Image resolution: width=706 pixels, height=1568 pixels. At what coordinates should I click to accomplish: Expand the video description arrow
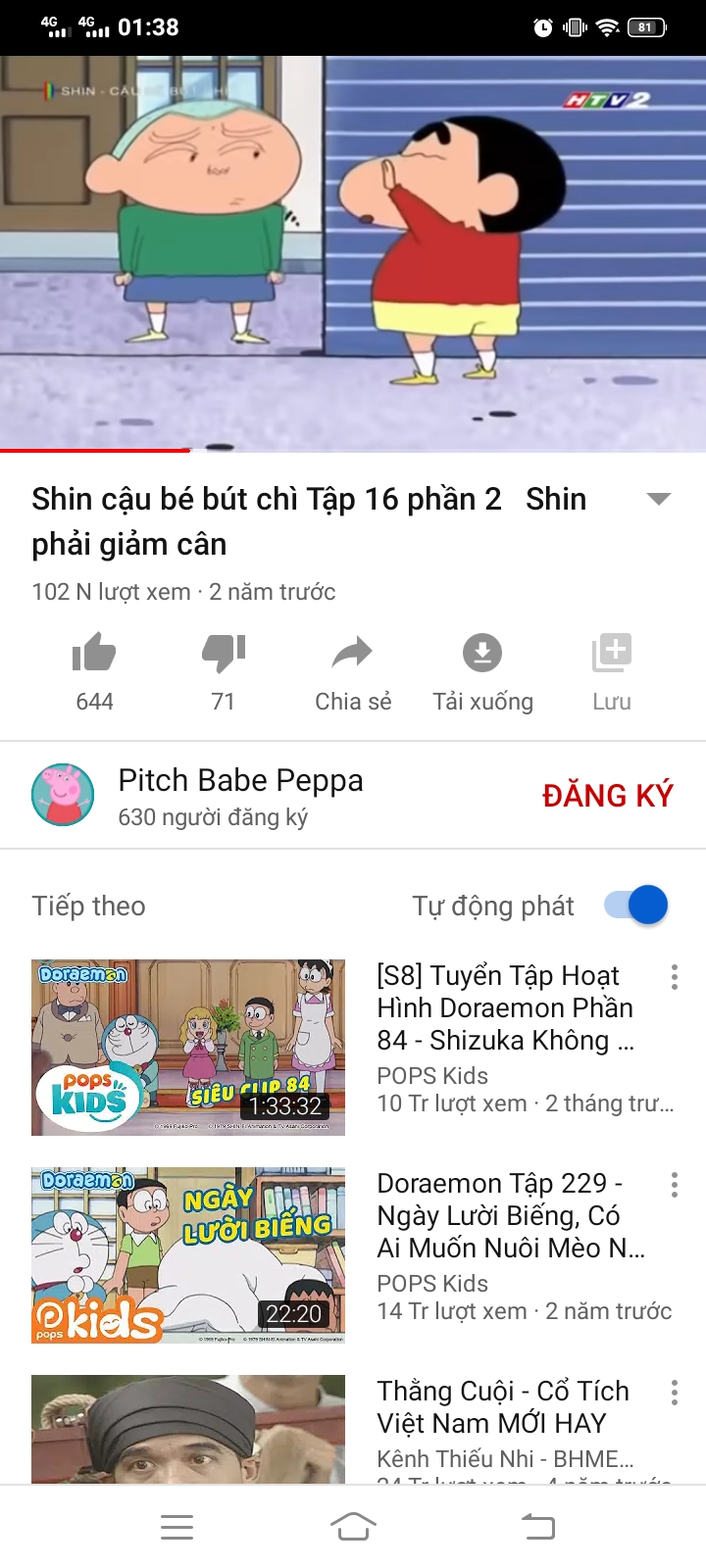click(x=659, y=499)
